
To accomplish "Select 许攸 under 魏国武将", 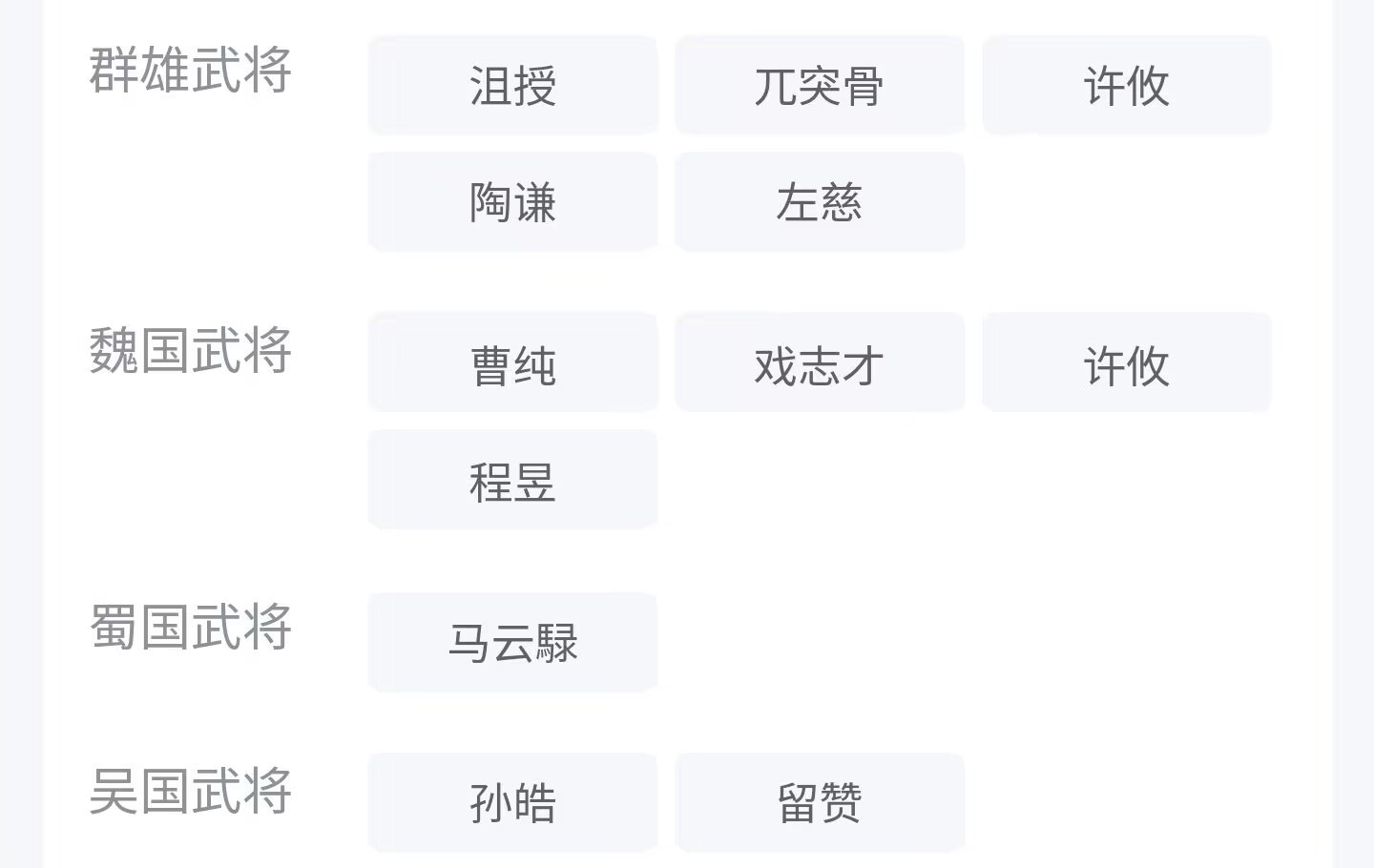I will pos(1127,362).
